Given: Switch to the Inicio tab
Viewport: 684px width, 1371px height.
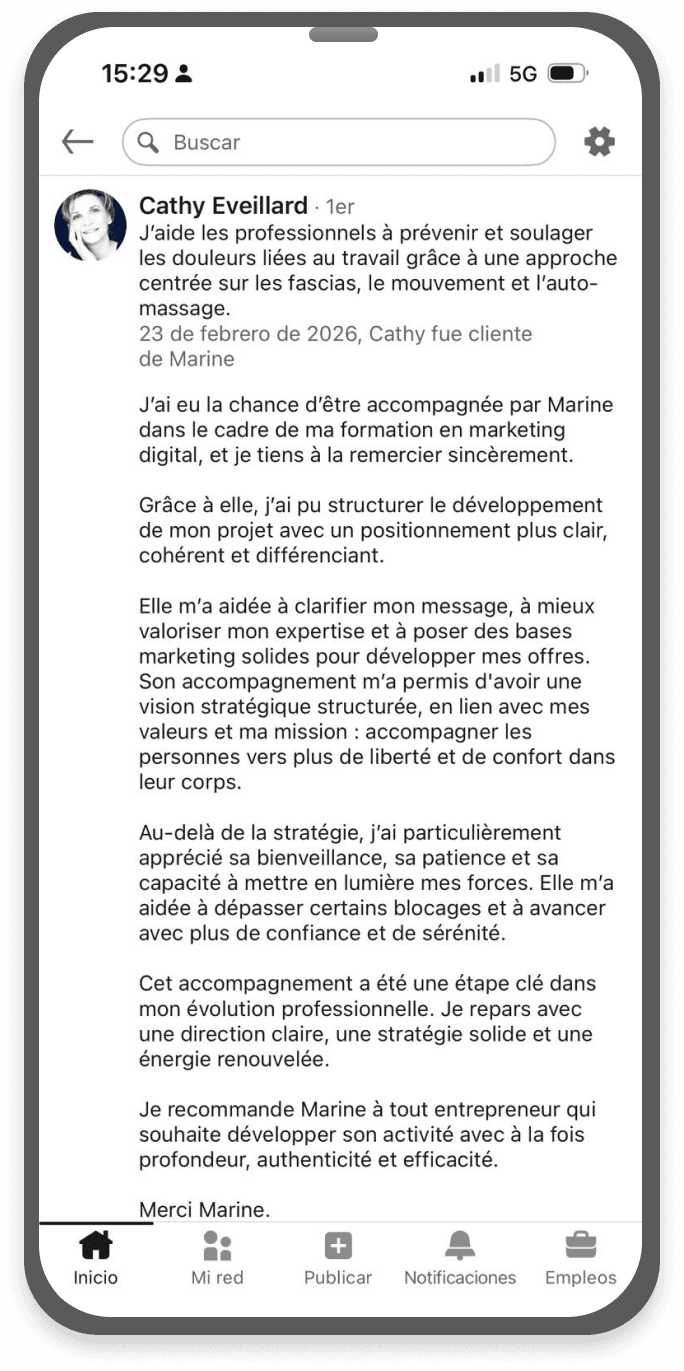Looking at the screenshot, I should 95,1259.
